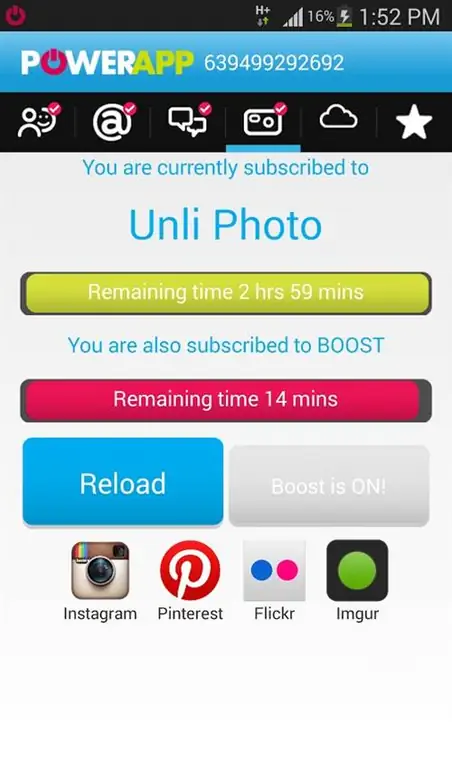Switch to the chat bubbles tab

188,121
